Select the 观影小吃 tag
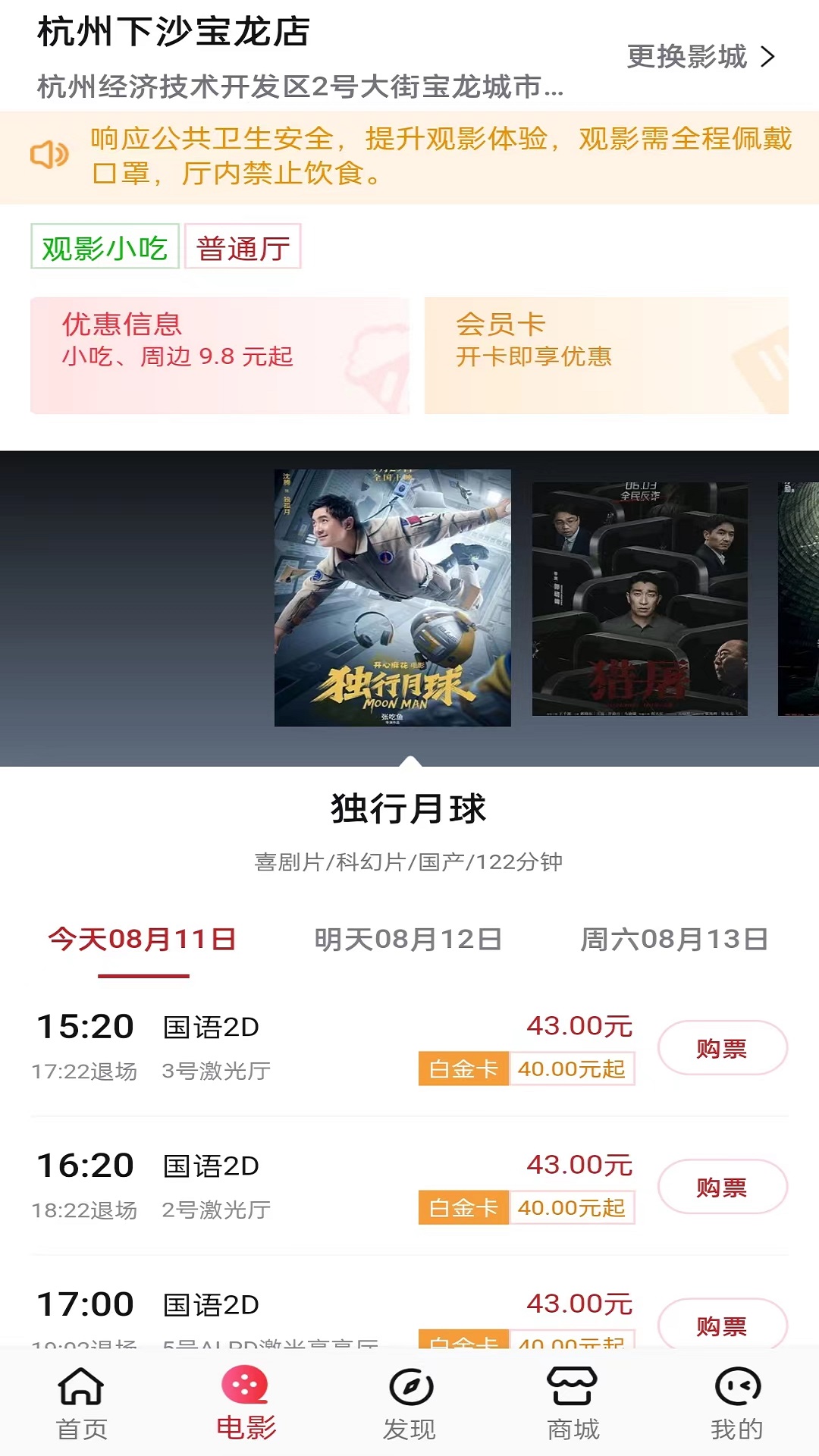The image size is (819, 1456). click(105, 246)
